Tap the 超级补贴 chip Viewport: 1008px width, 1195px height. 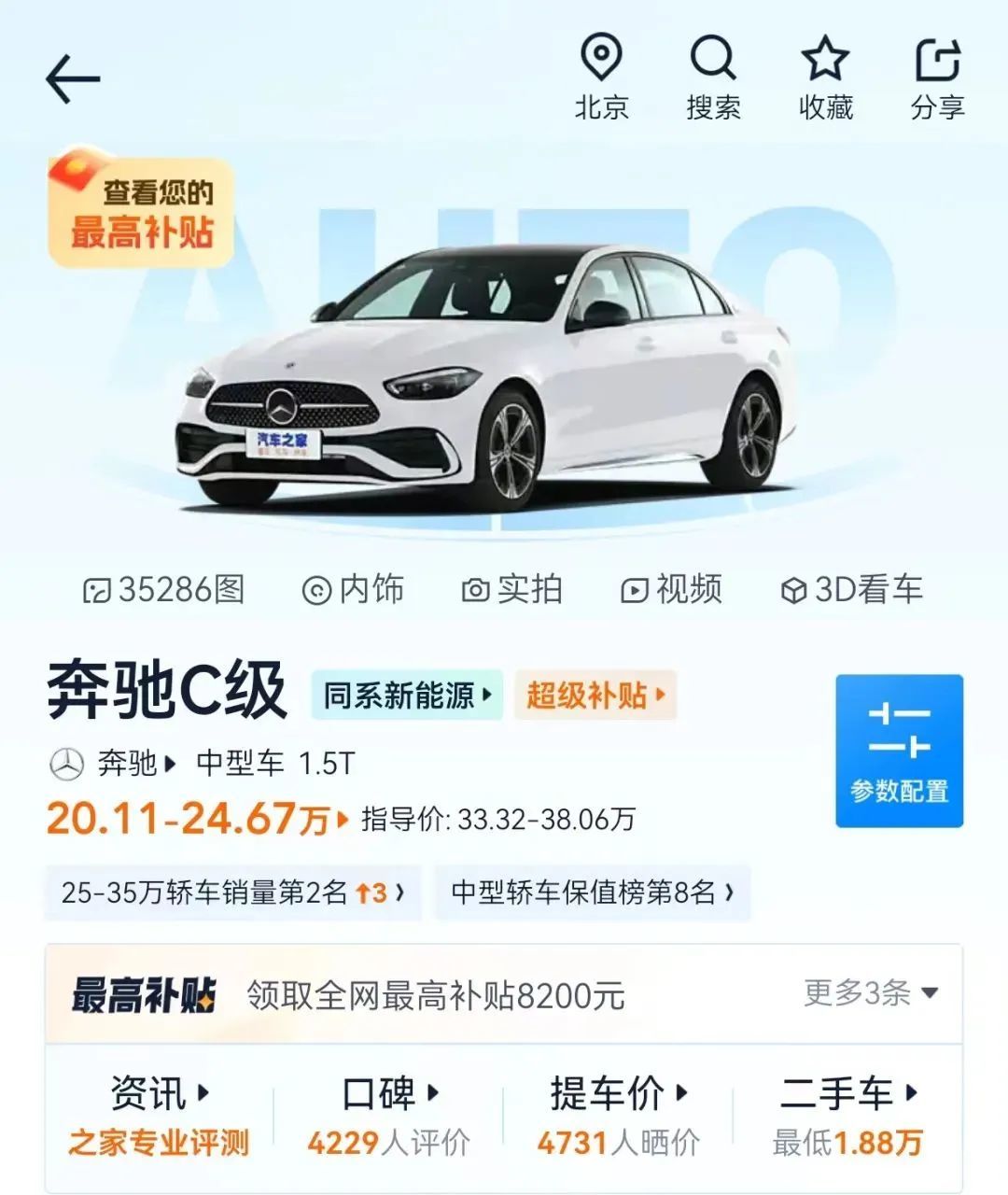(595, 696)
